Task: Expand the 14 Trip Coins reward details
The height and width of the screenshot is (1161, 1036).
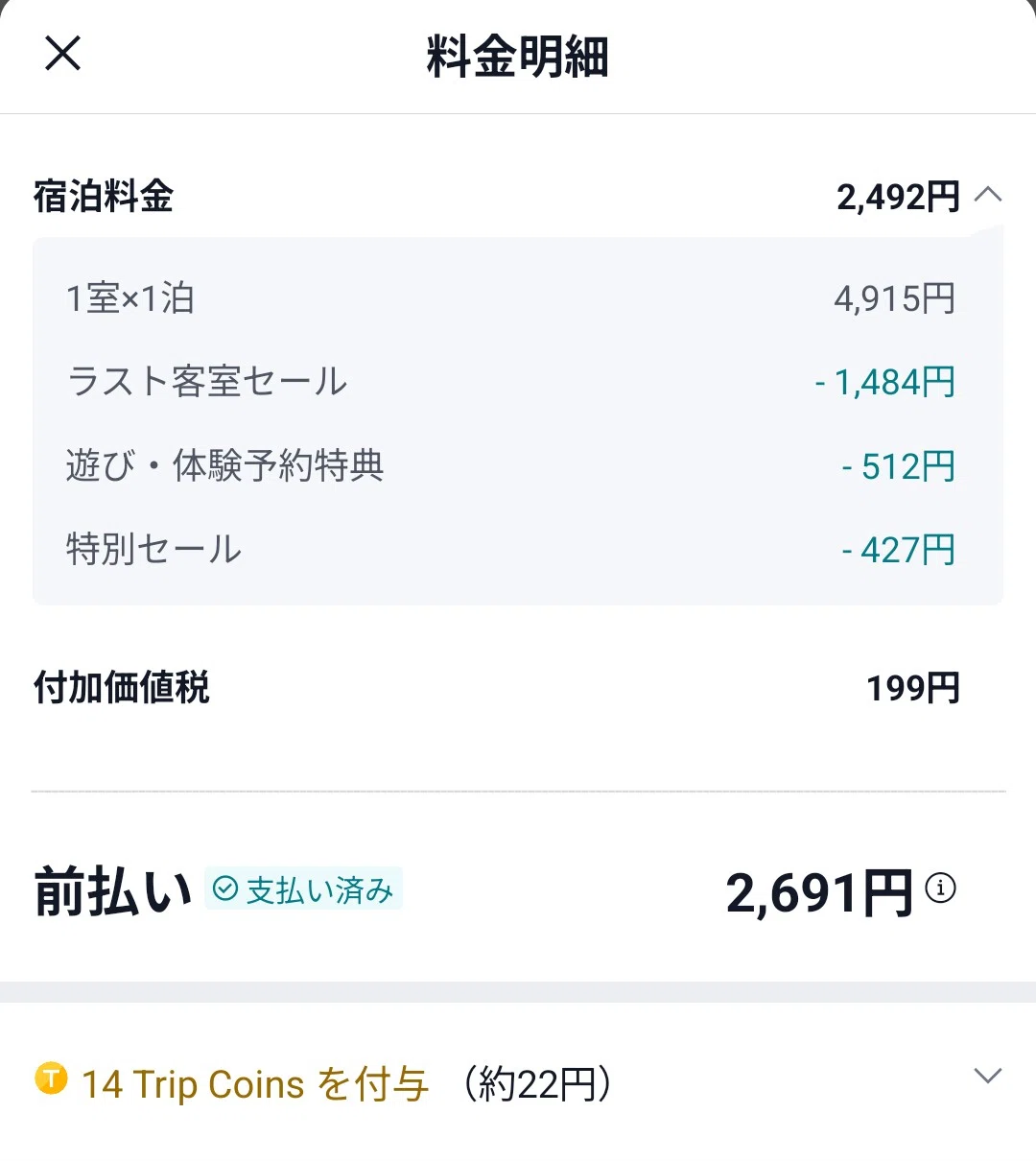Action: (x=987, y=1076)
